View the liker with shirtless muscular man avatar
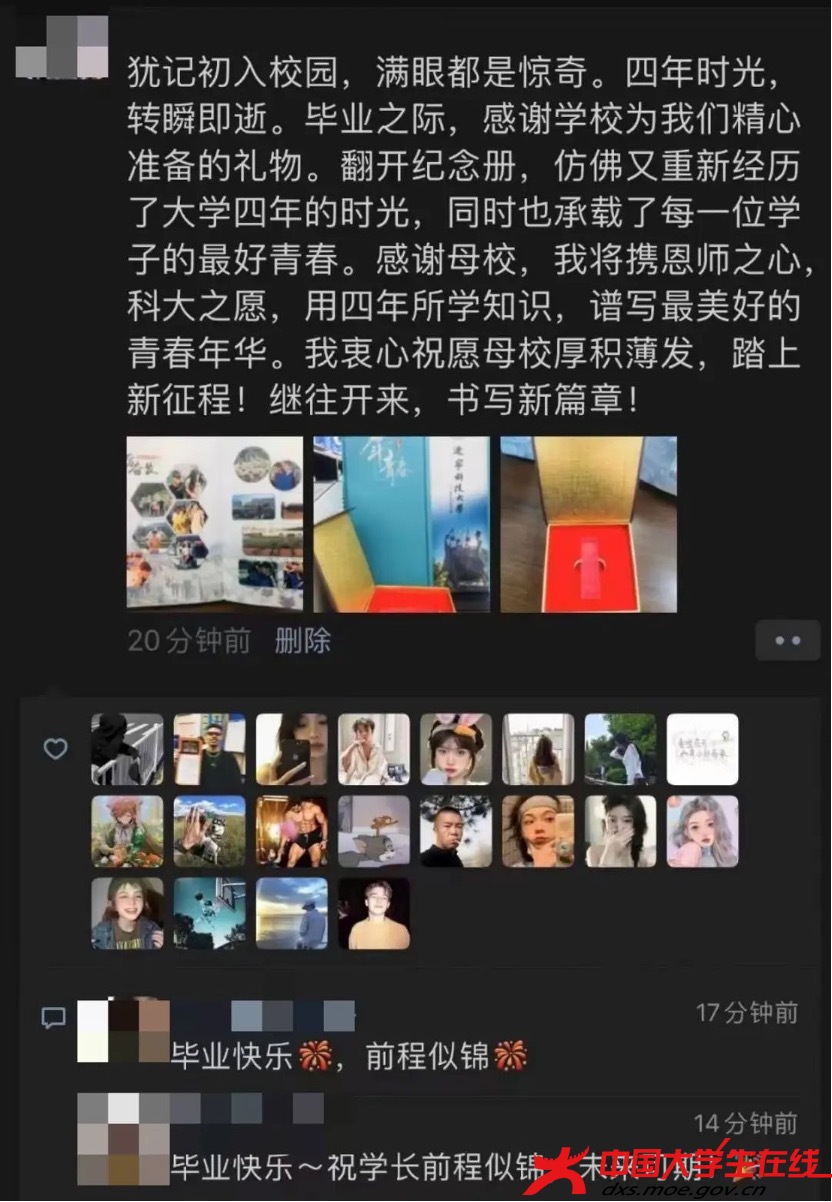 point(291,831)
